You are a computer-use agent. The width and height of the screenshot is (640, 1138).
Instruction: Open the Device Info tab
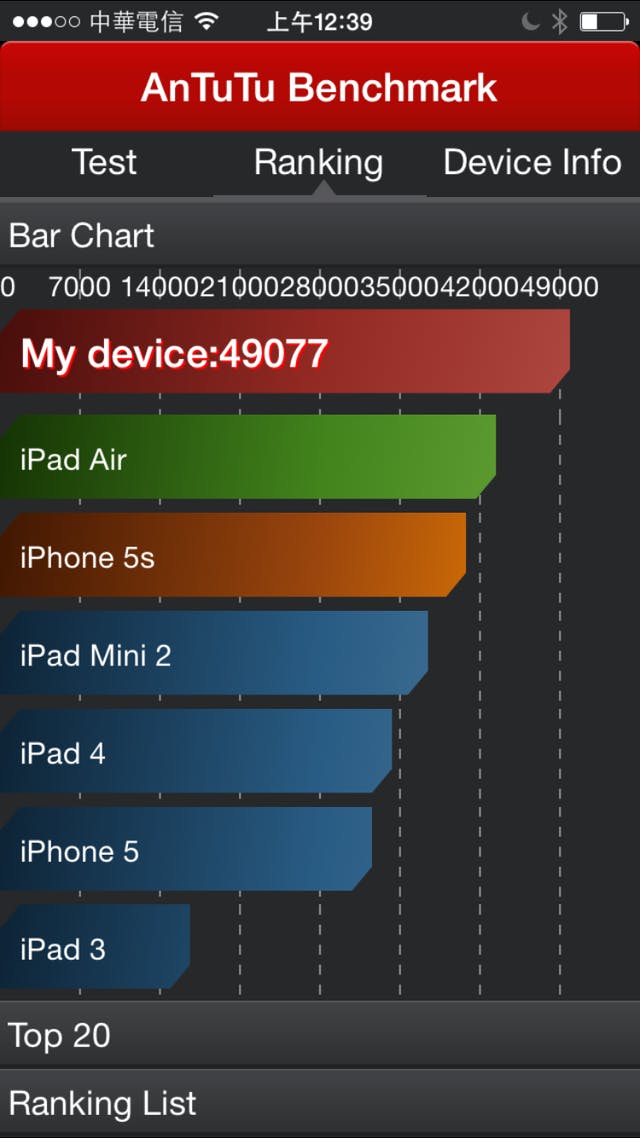532,163
